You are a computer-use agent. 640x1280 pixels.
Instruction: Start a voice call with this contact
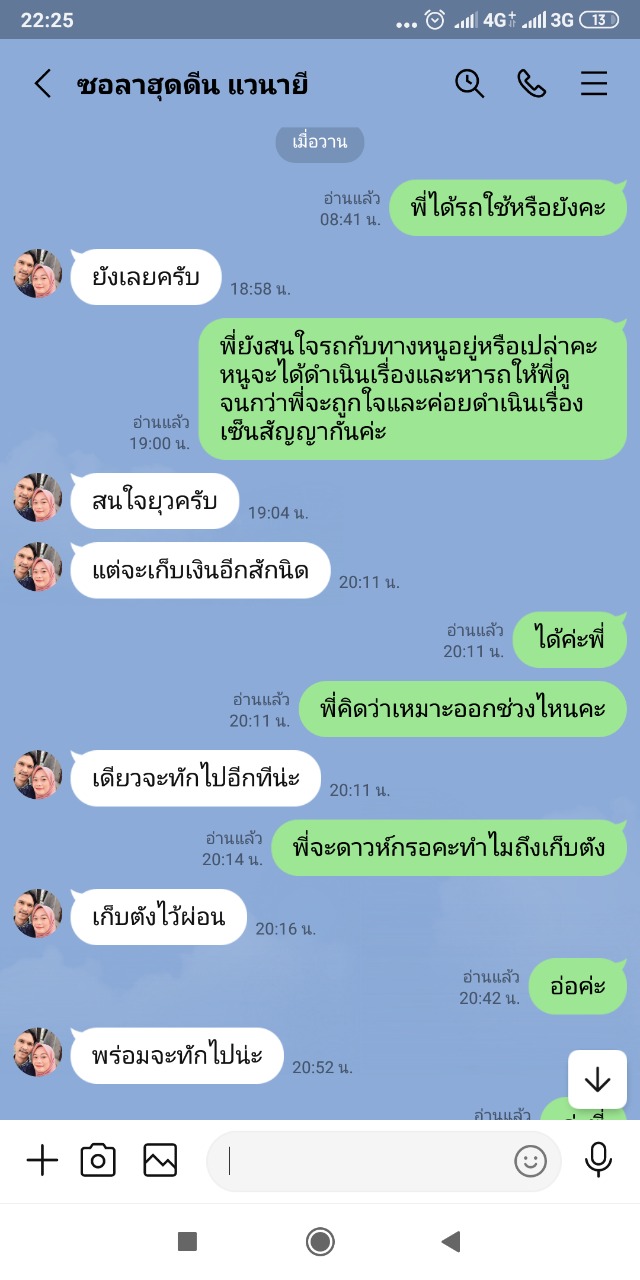(531, 84)
